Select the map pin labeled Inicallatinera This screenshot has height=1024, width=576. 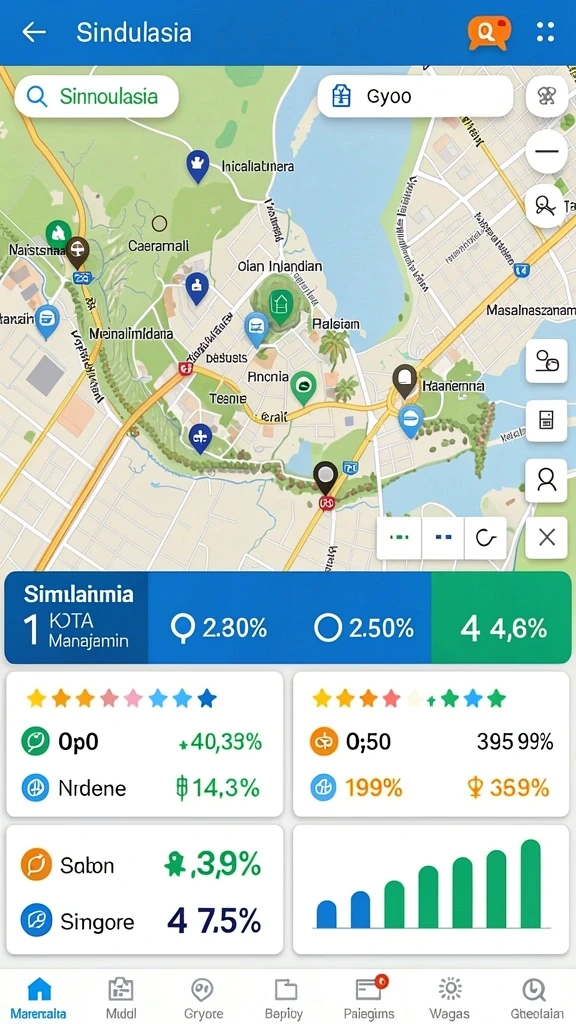tap(197, 166)
